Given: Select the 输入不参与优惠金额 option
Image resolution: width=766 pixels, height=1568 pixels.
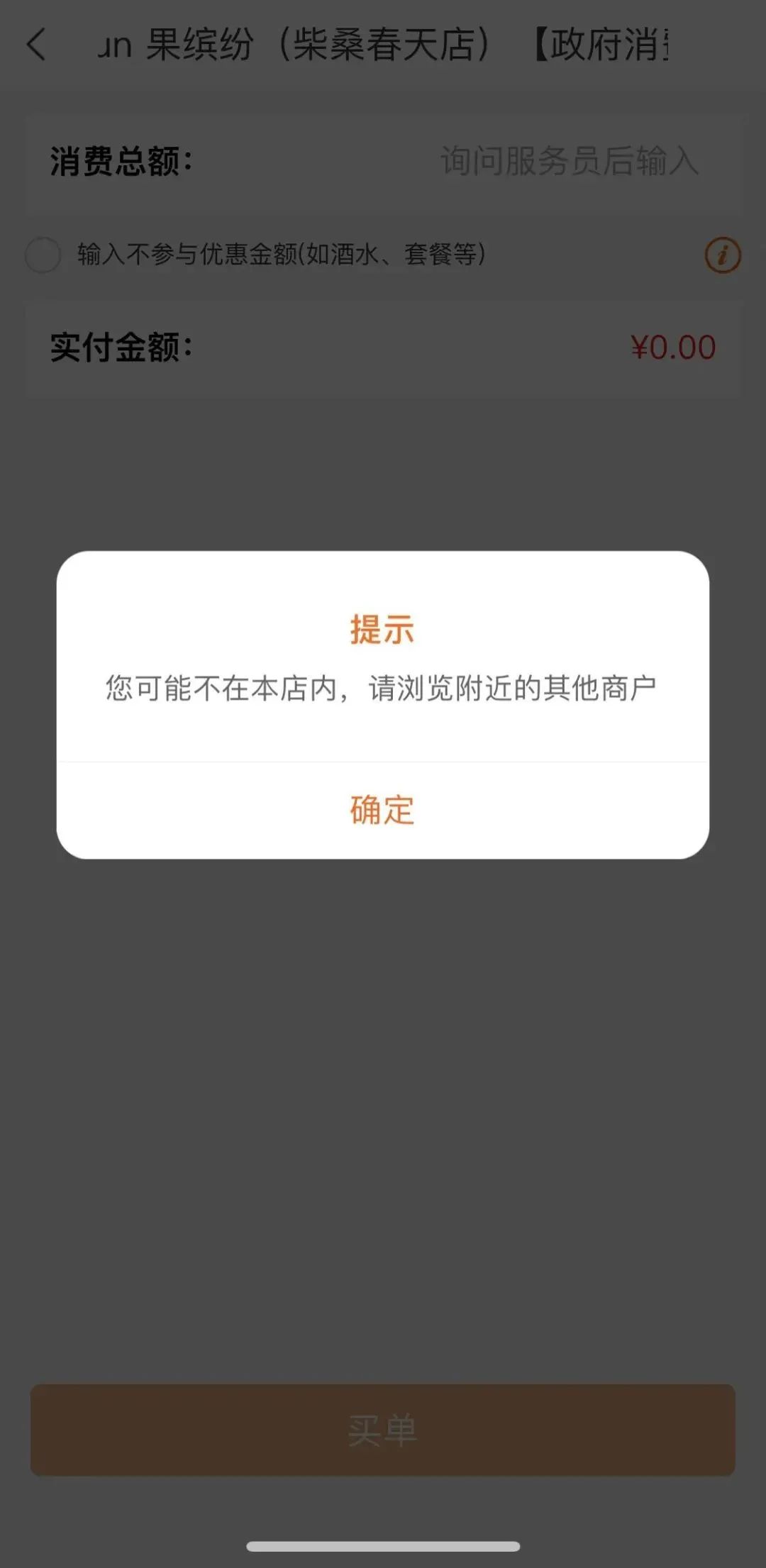Looking at the screenshot, I should (43, 255).
